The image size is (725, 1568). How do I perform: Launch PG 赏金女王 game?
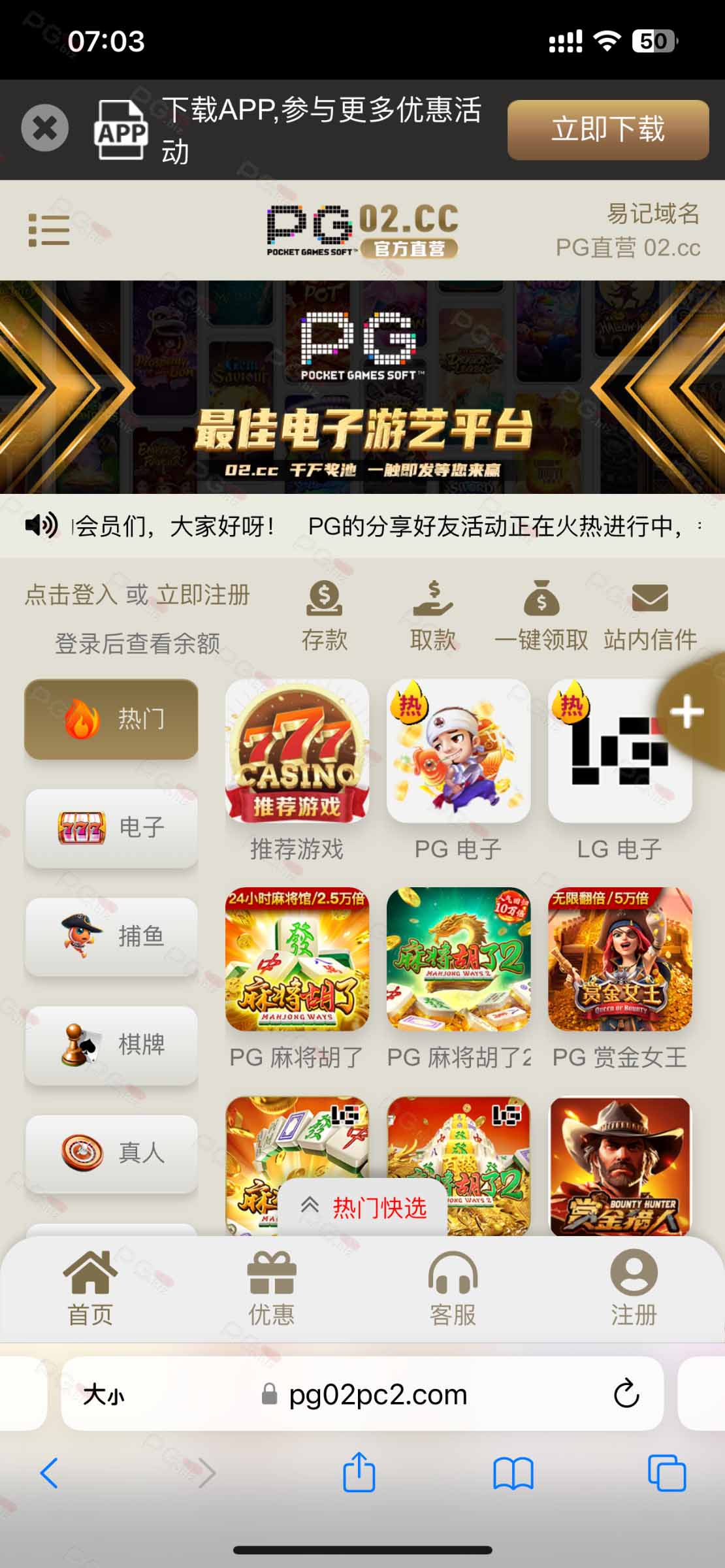click(x=620, y=978)
